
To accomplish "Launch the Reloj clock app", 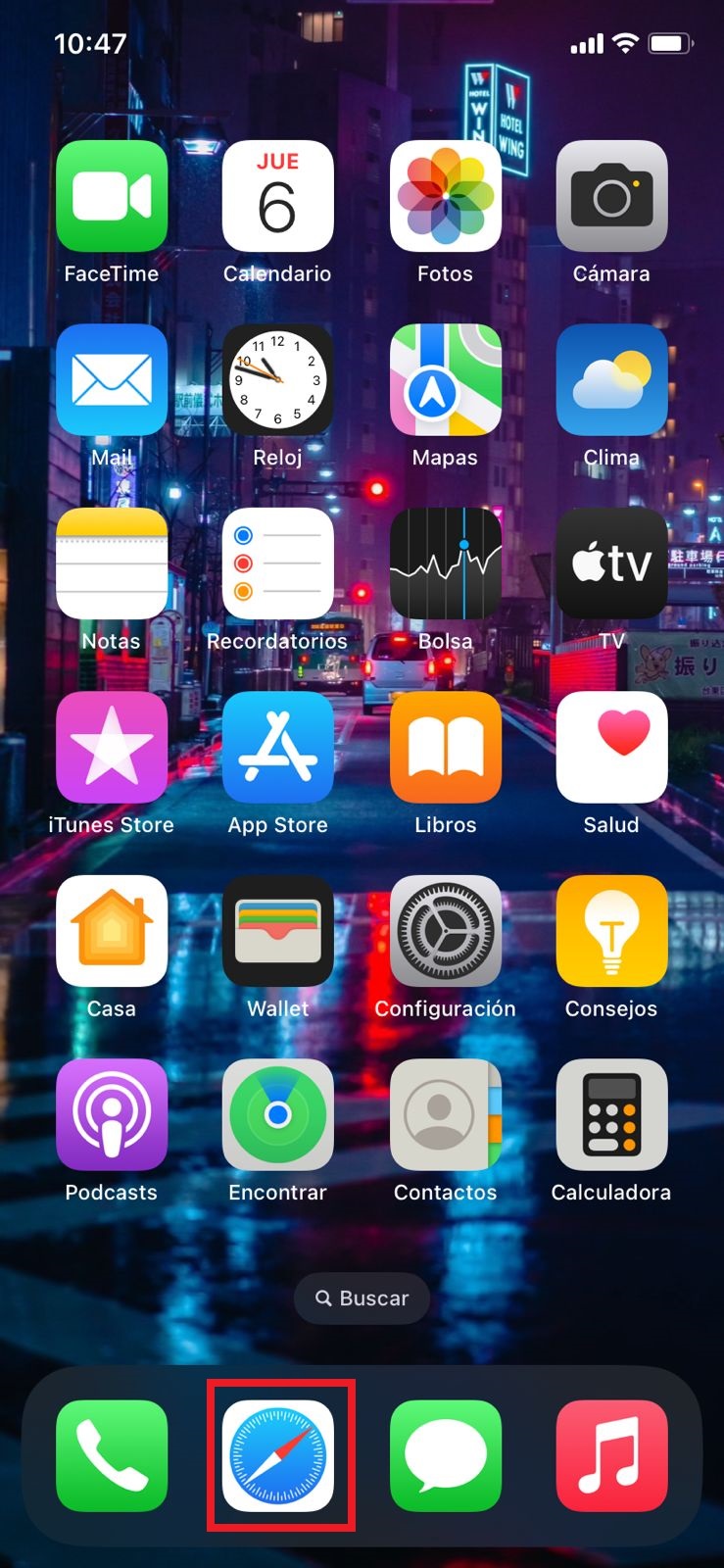I will click(x=278, y=380).
